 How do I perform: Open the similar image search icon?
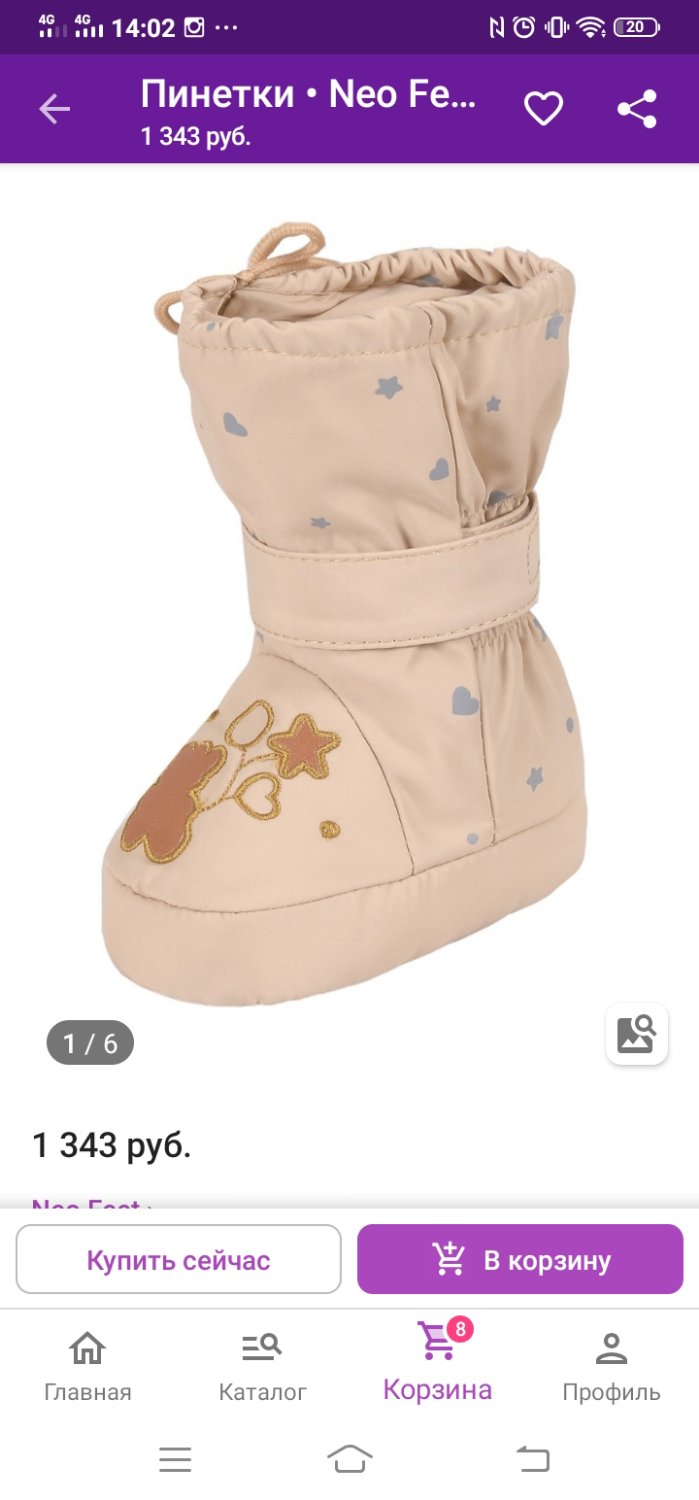pyautogui.click(x=637, y=1034)
